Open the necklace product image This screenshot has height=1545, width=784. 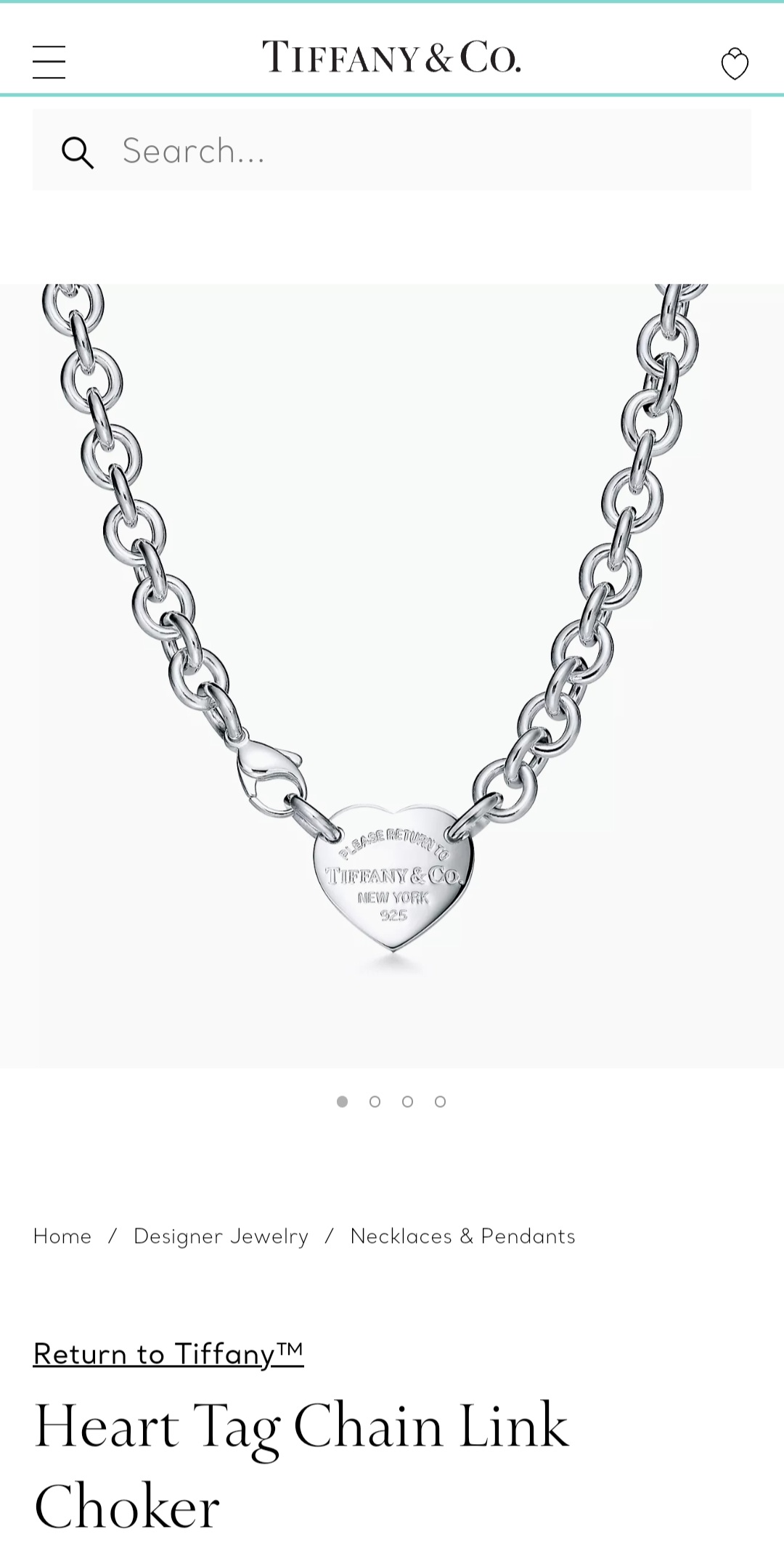click(392, 675)
